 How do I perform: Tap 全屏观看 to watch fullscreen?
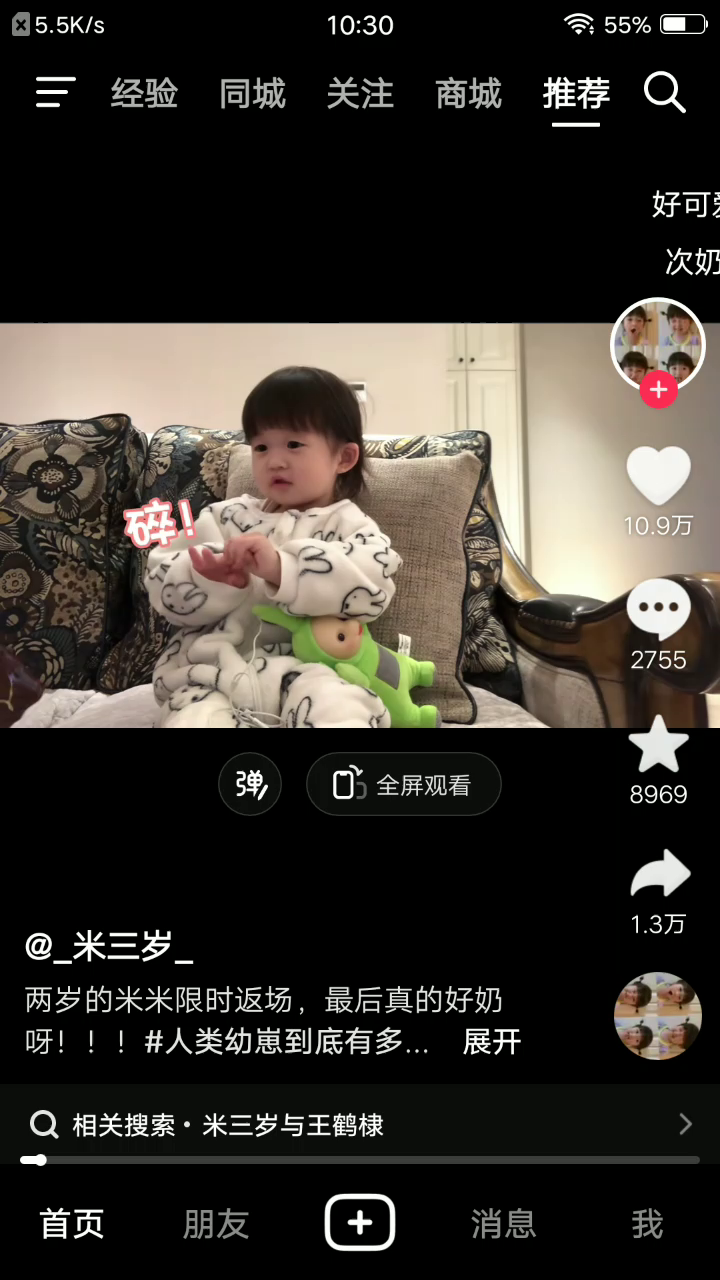[x=403, y=785]
